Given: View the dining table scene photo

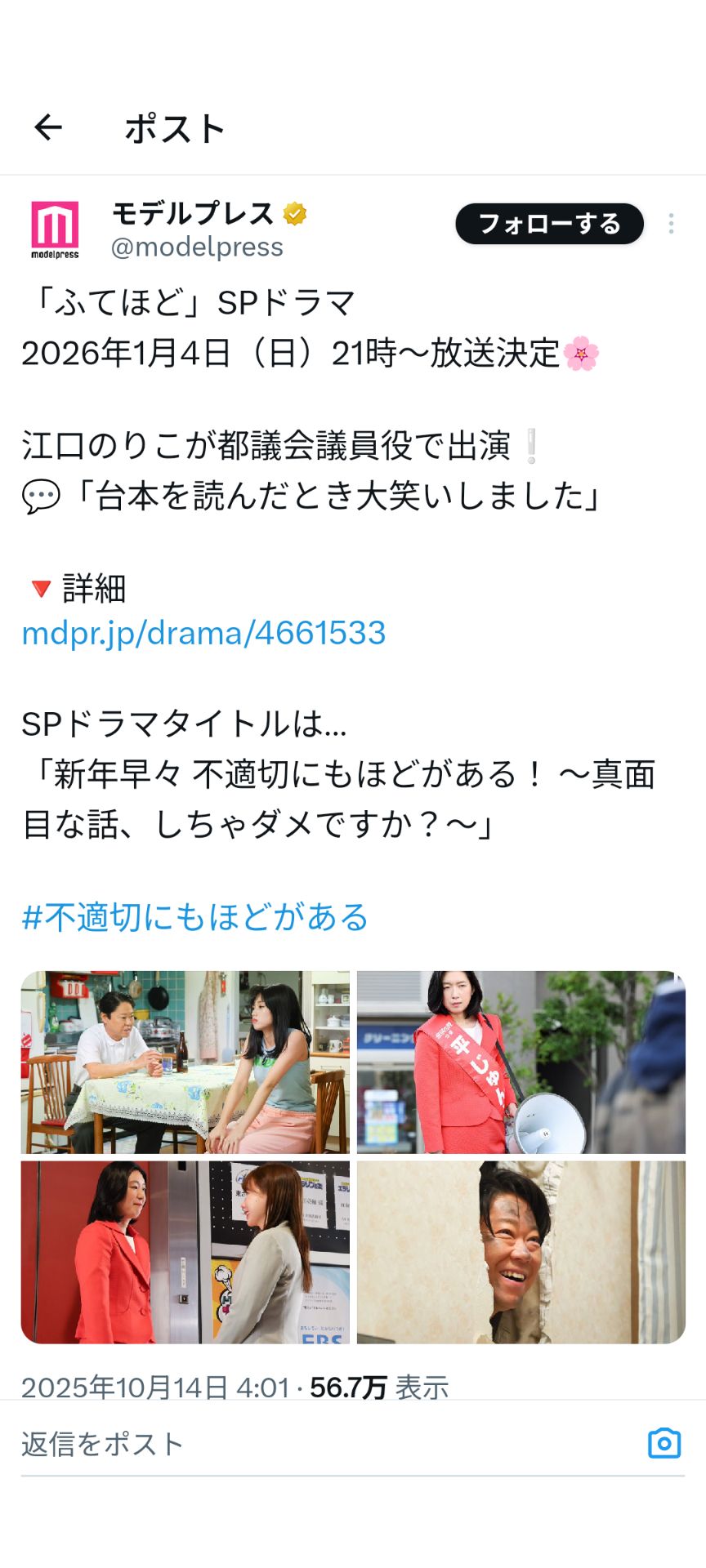Looking at the screenshot, I should [x=185, y=1062].
